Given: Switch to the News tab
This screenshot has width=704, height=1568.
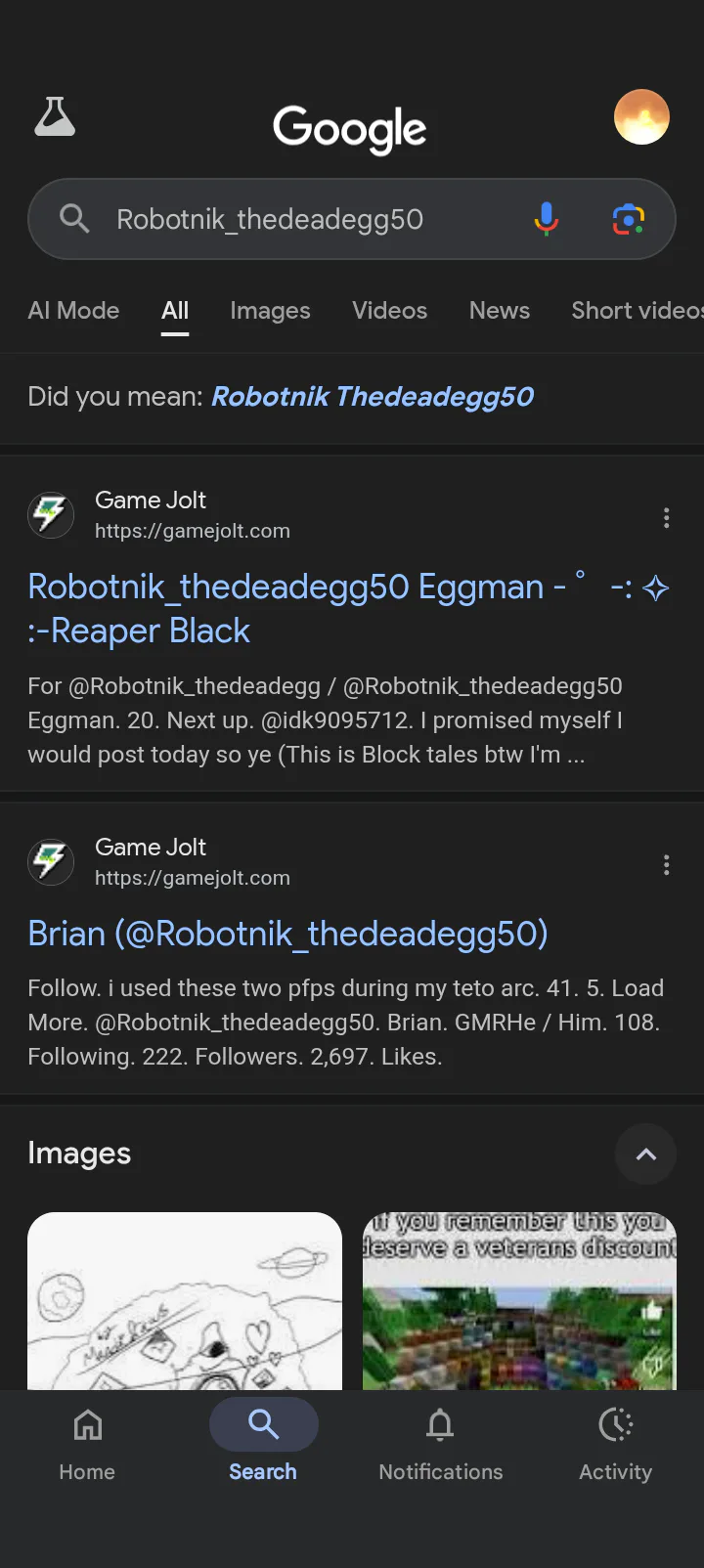Looking at the screenshot, I should pos(500,311).
